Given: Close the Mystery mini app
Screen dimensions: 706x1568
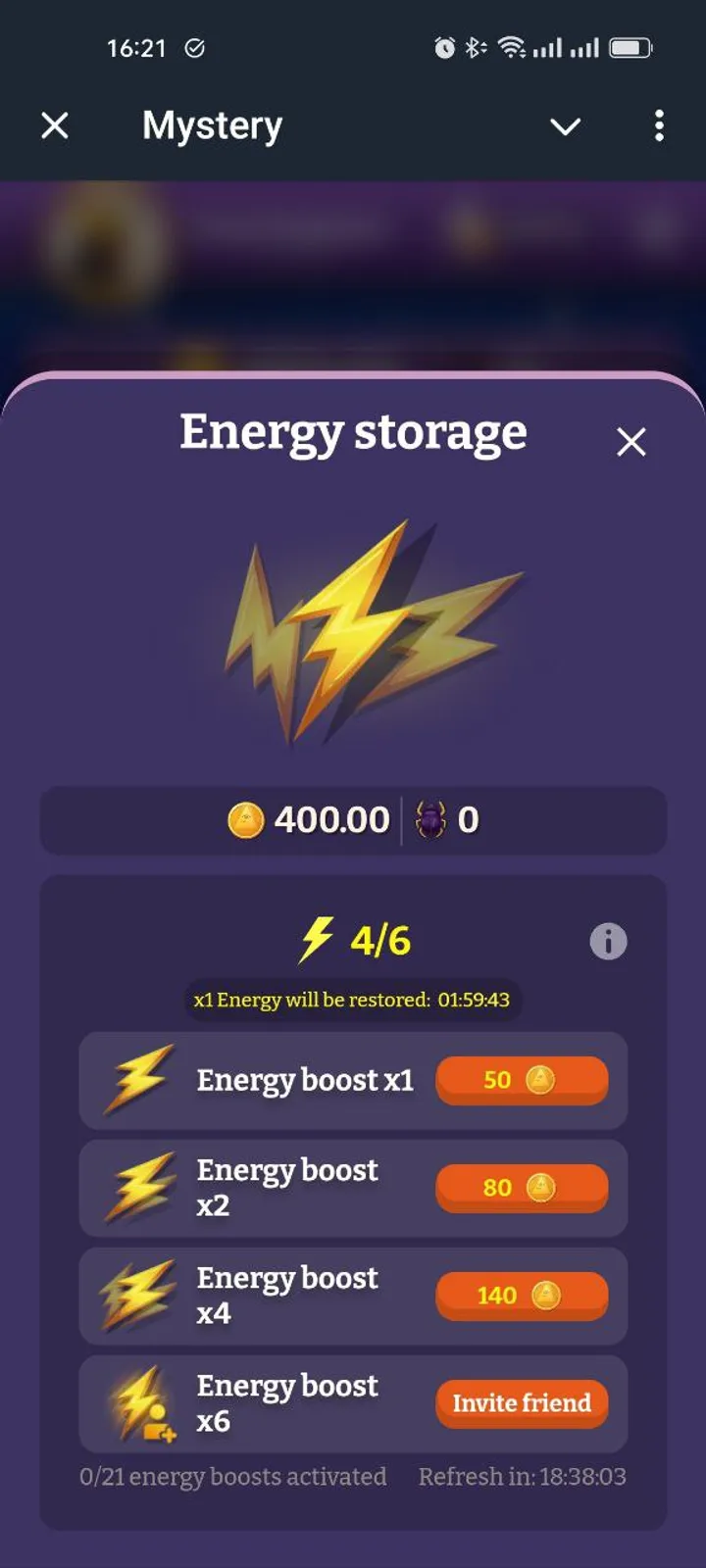Looking at the screenshot, I should point(55,125).
